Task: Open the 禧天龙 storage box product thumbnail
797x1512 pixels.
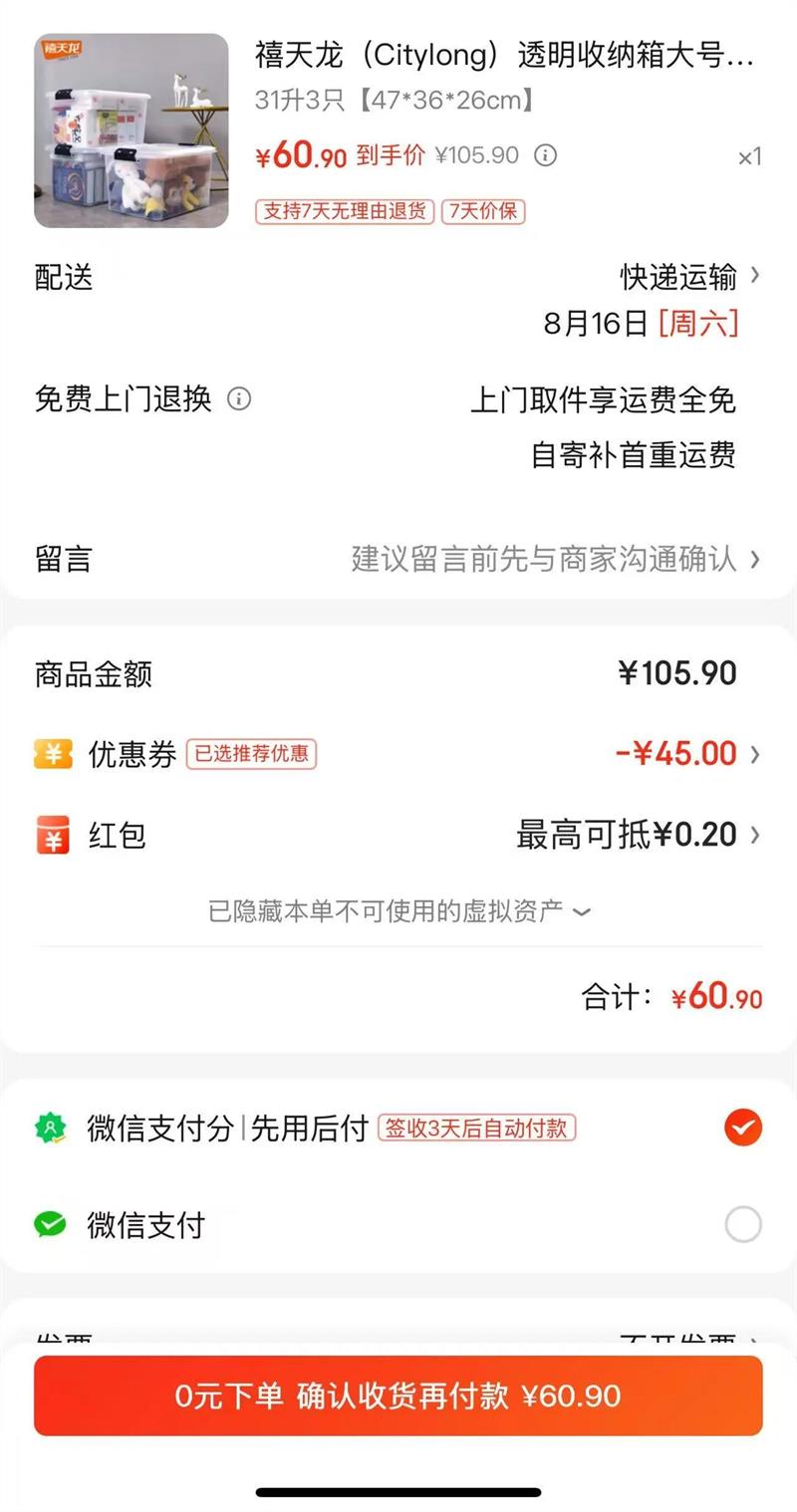Action: (132, 130)
